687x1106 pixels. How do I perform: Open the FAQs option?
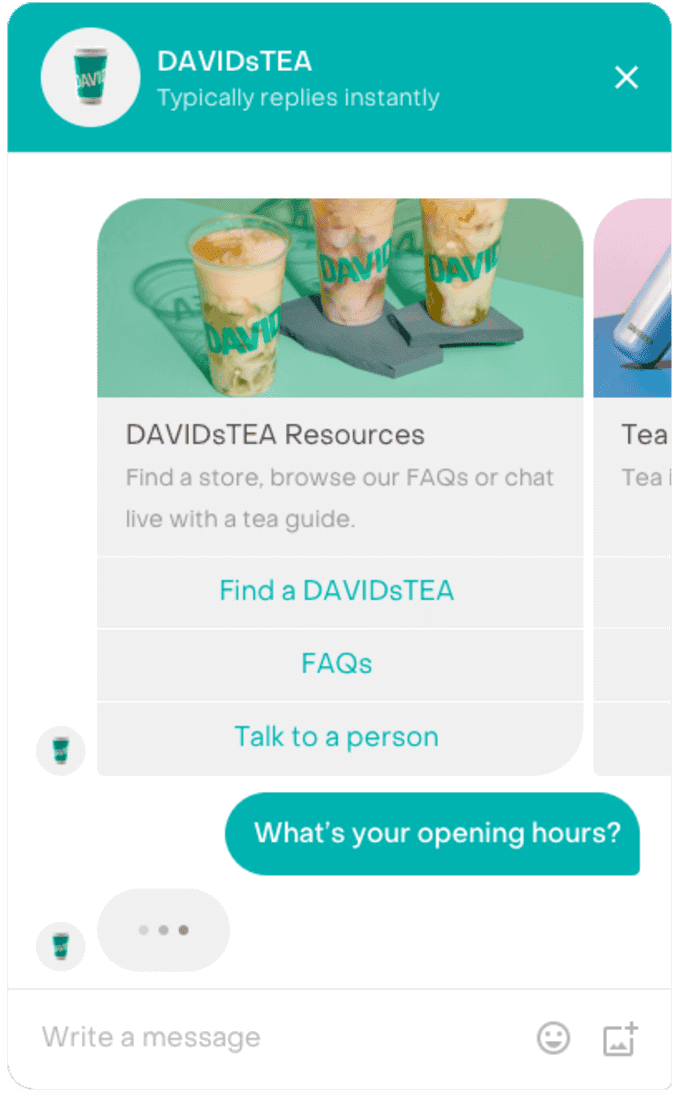(x=337, y=664)
